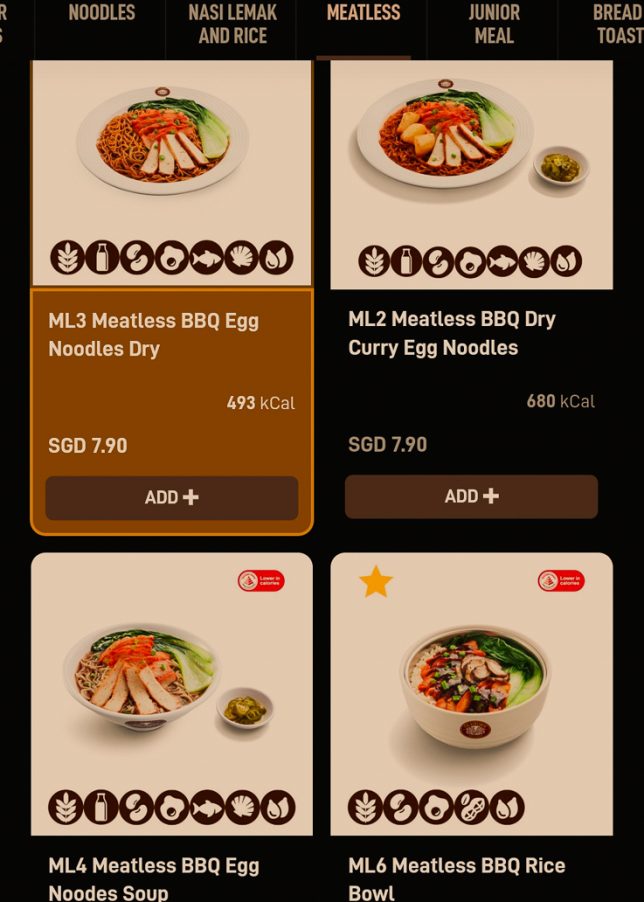This screenshot has height=902, width=644.
Task: Add ML3 Meatless BBQ Egg Noodles Dry
Action: 172,497
